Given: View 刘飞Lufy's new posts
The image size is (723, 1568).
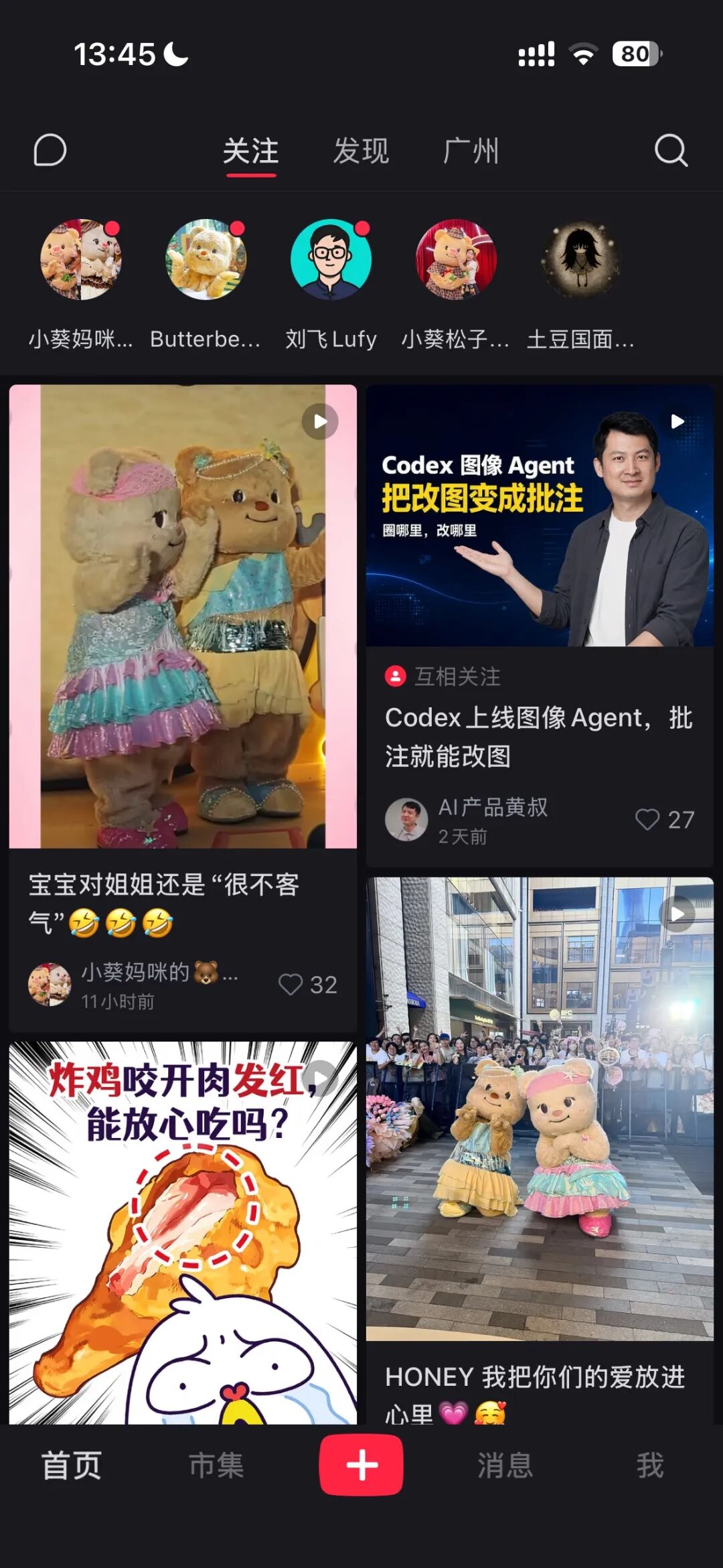Looking at the screenshot, I should click(331, 259).
